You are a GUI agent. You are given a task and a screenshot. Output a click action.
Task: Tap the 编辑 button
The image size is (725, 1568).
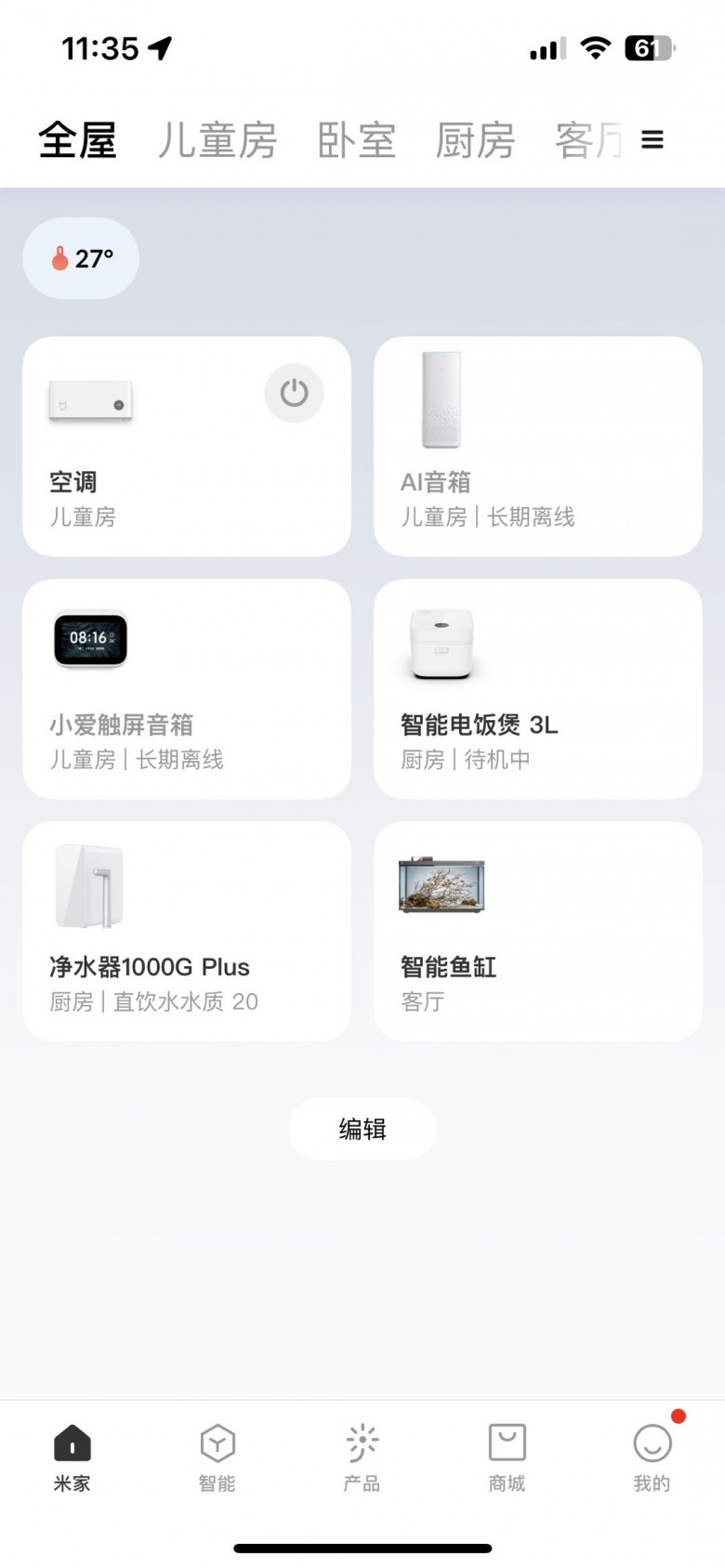click(362, 1129)
